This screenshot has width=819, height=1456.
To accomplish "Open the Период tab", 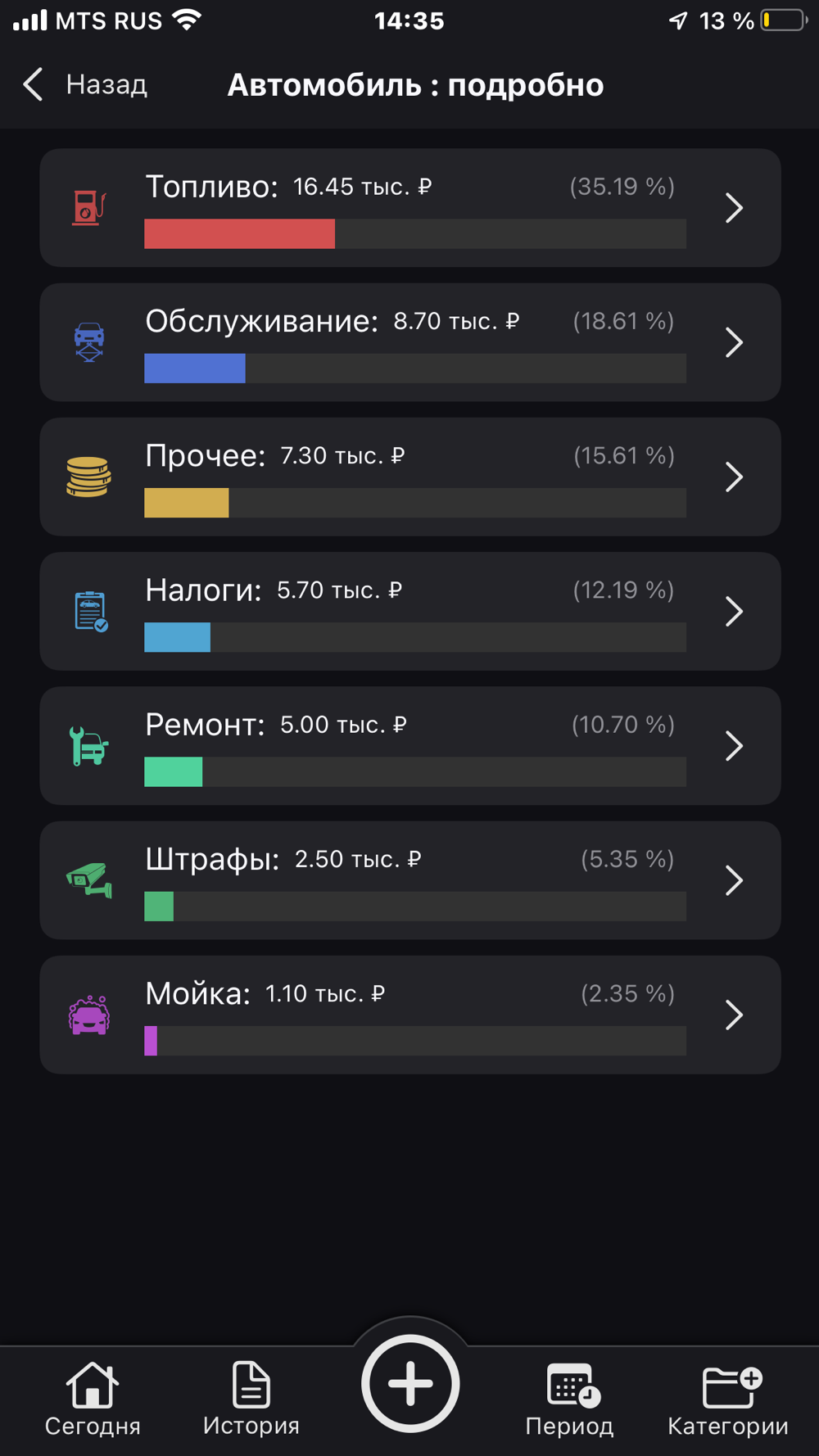I will pos(570,1399).
